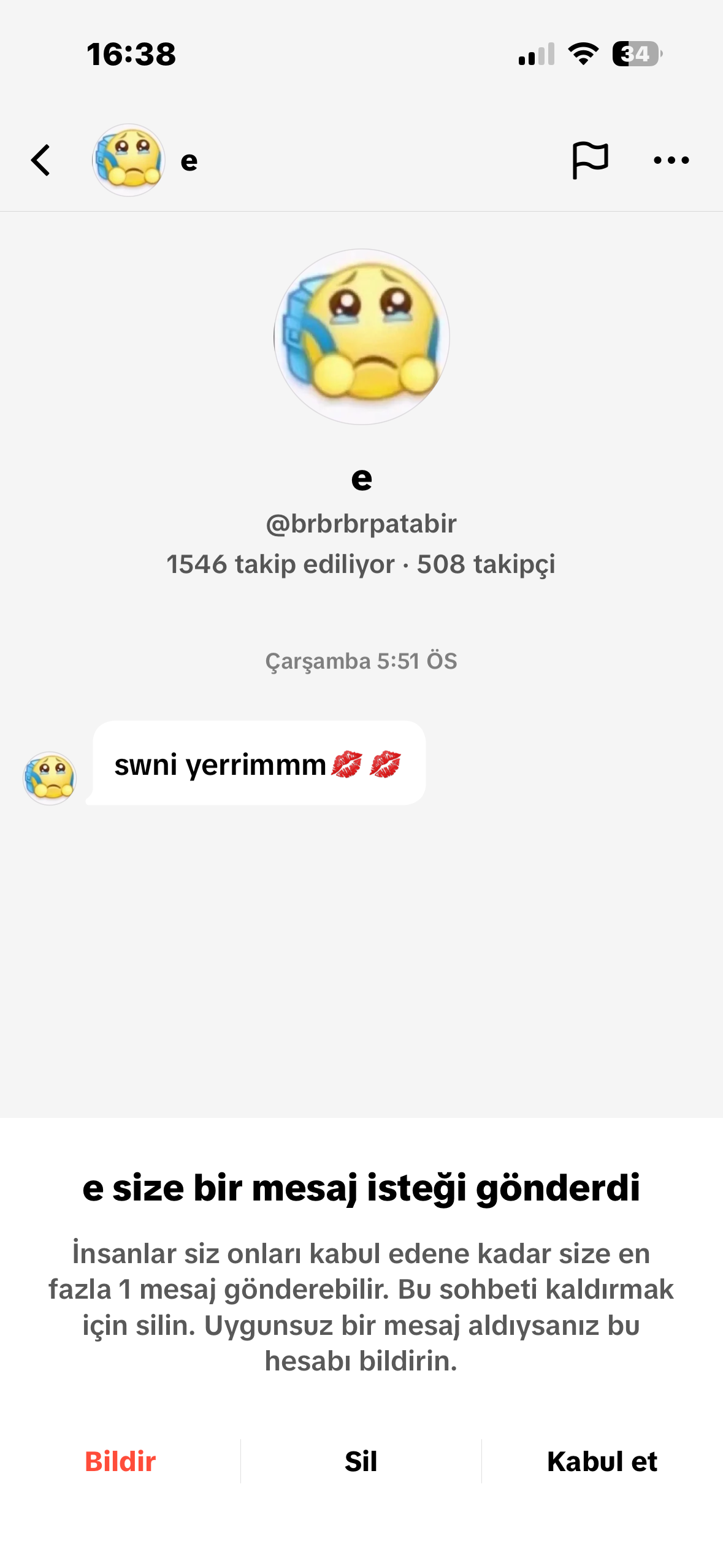View the large profile picture of @brbrbrpatabir
723x1568 pixels.
tap(361, 337)
